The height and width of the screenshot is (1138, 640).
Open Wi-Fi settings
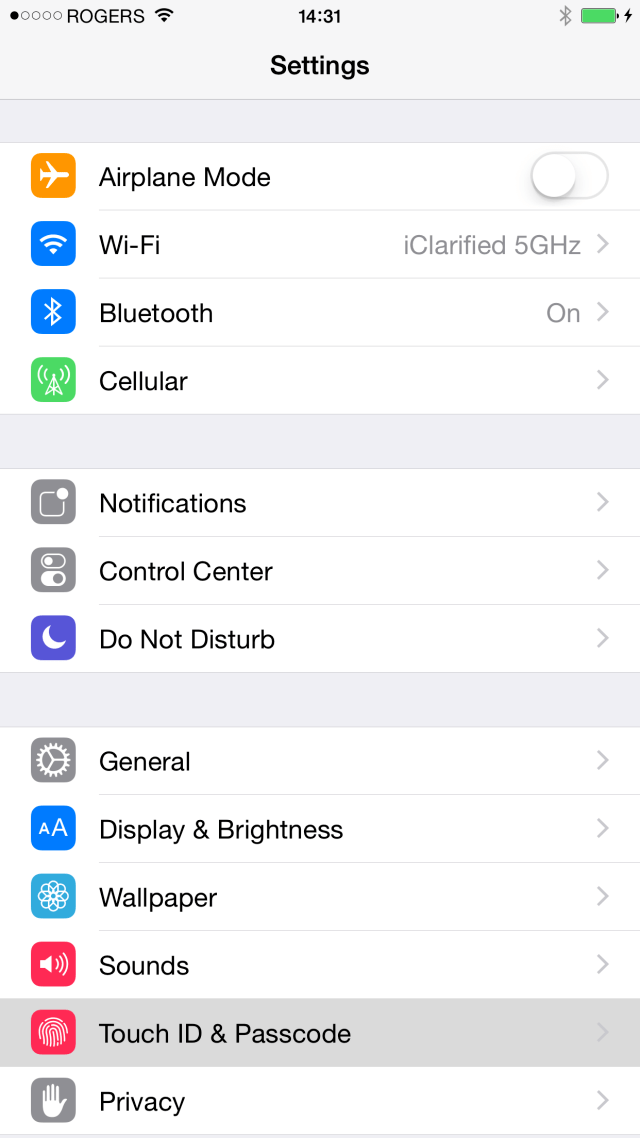320,245
